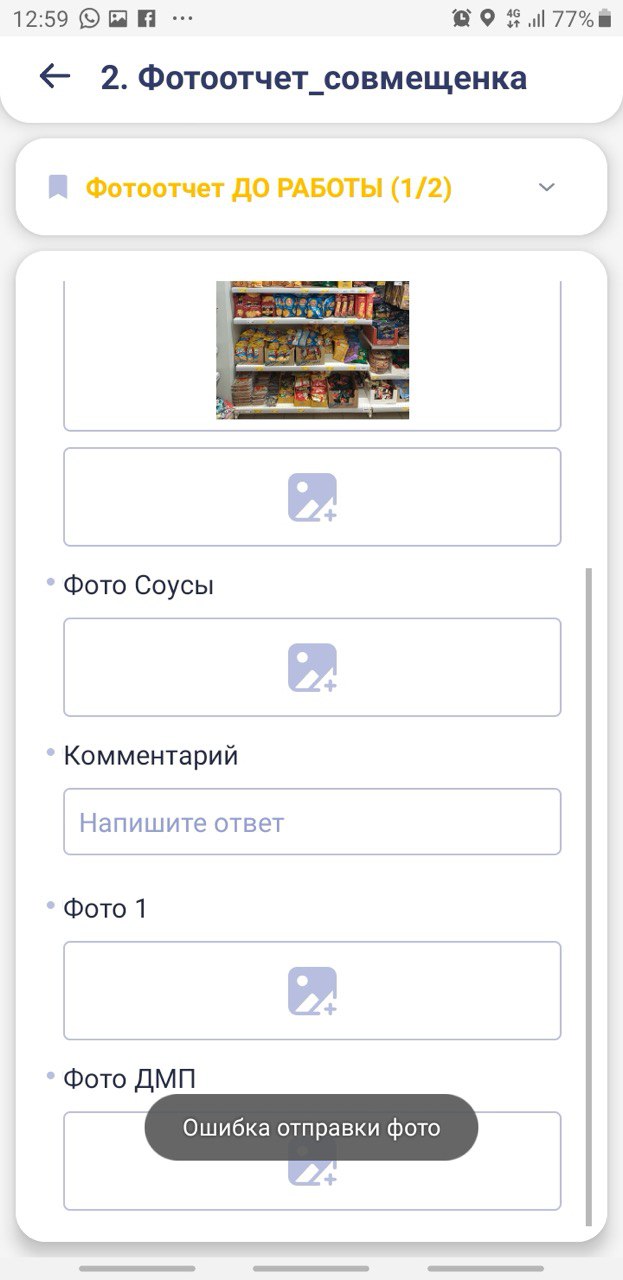Expand the Фотоотчет ДО РАБОТЫ section dropdown
This screenshot has height=1280, width=623.
(546, 187)
